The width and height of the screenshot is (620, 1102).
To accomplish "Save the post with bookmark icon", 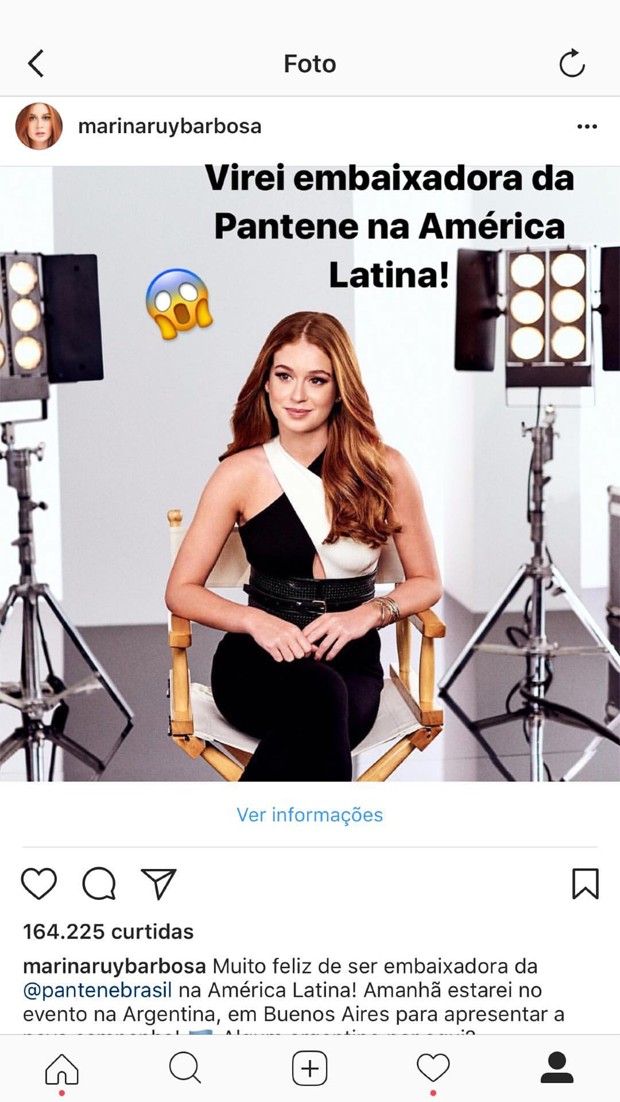I will (x=585, y=884).
